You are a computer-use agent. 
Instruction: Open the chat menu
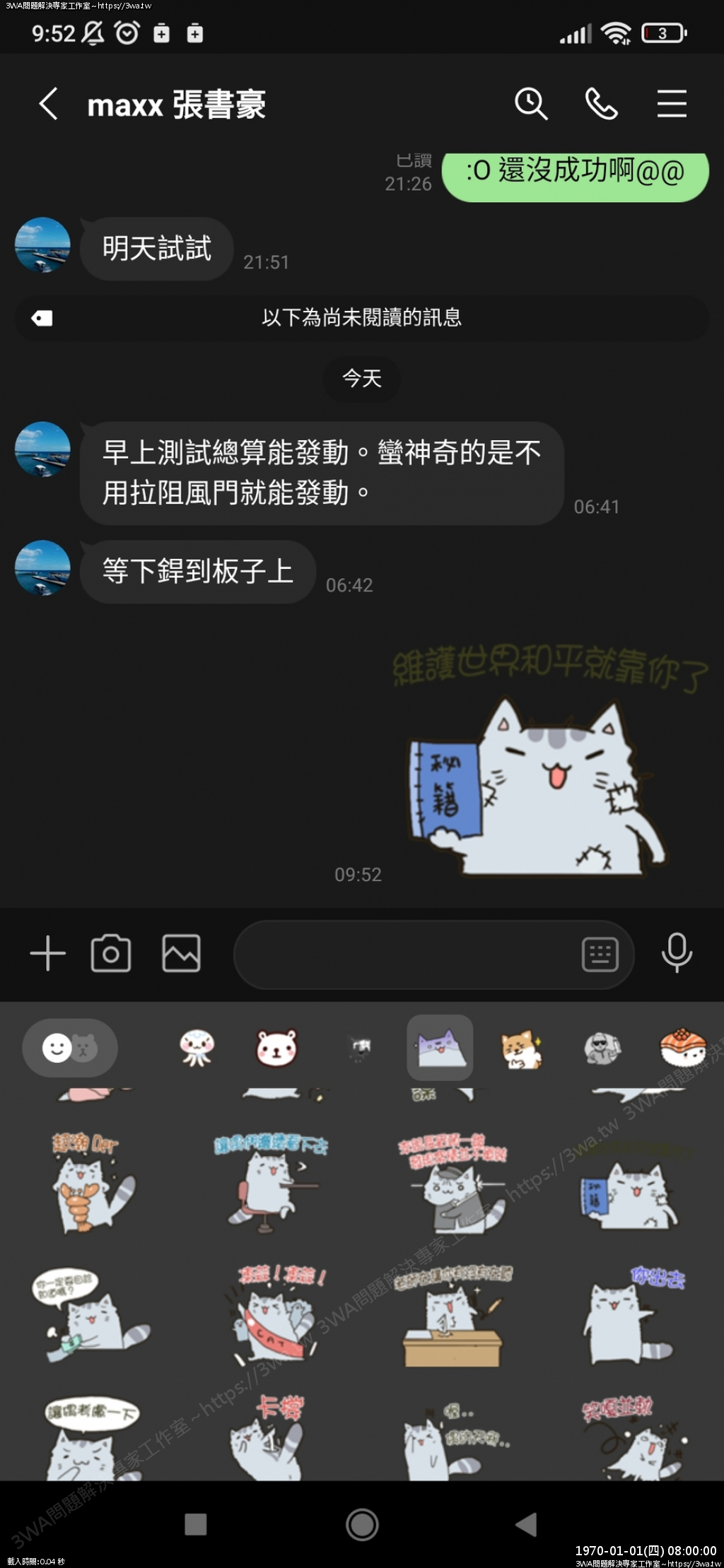point(671,104)
